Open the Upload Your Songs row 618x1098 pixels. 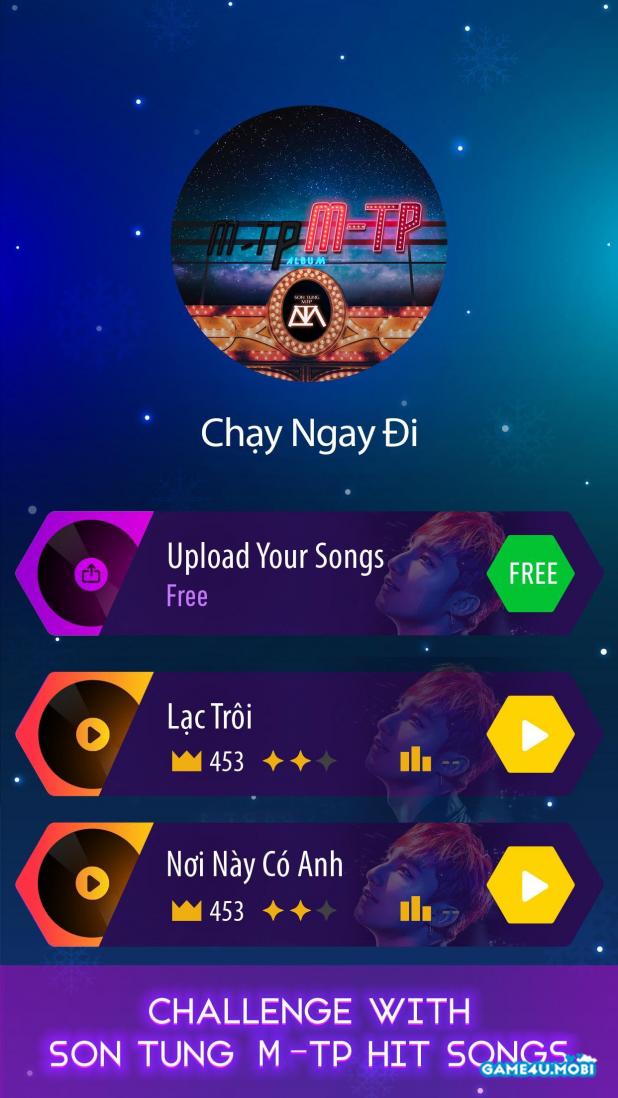275,574
